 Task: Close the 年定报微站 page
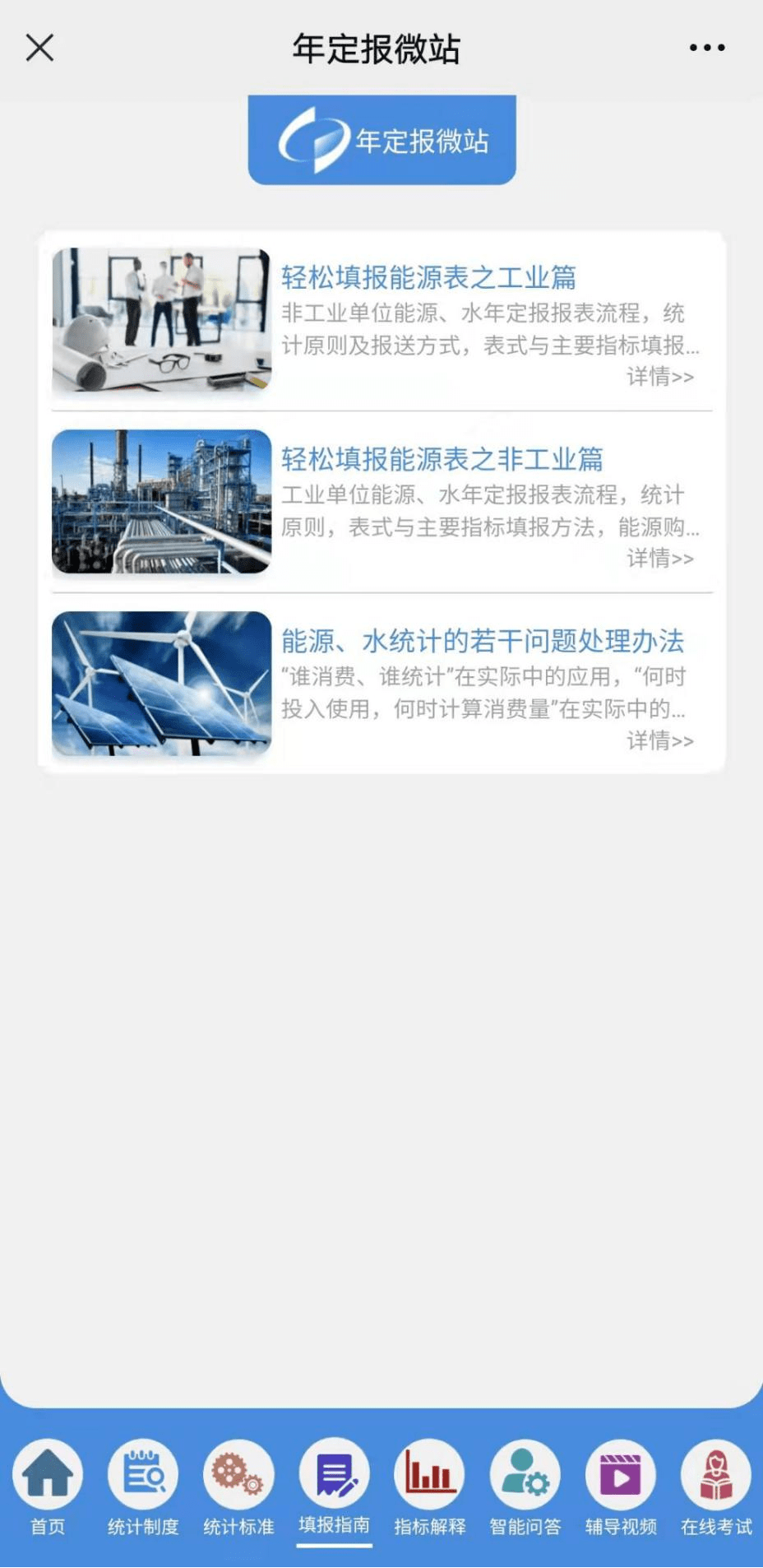click(39, 48)
